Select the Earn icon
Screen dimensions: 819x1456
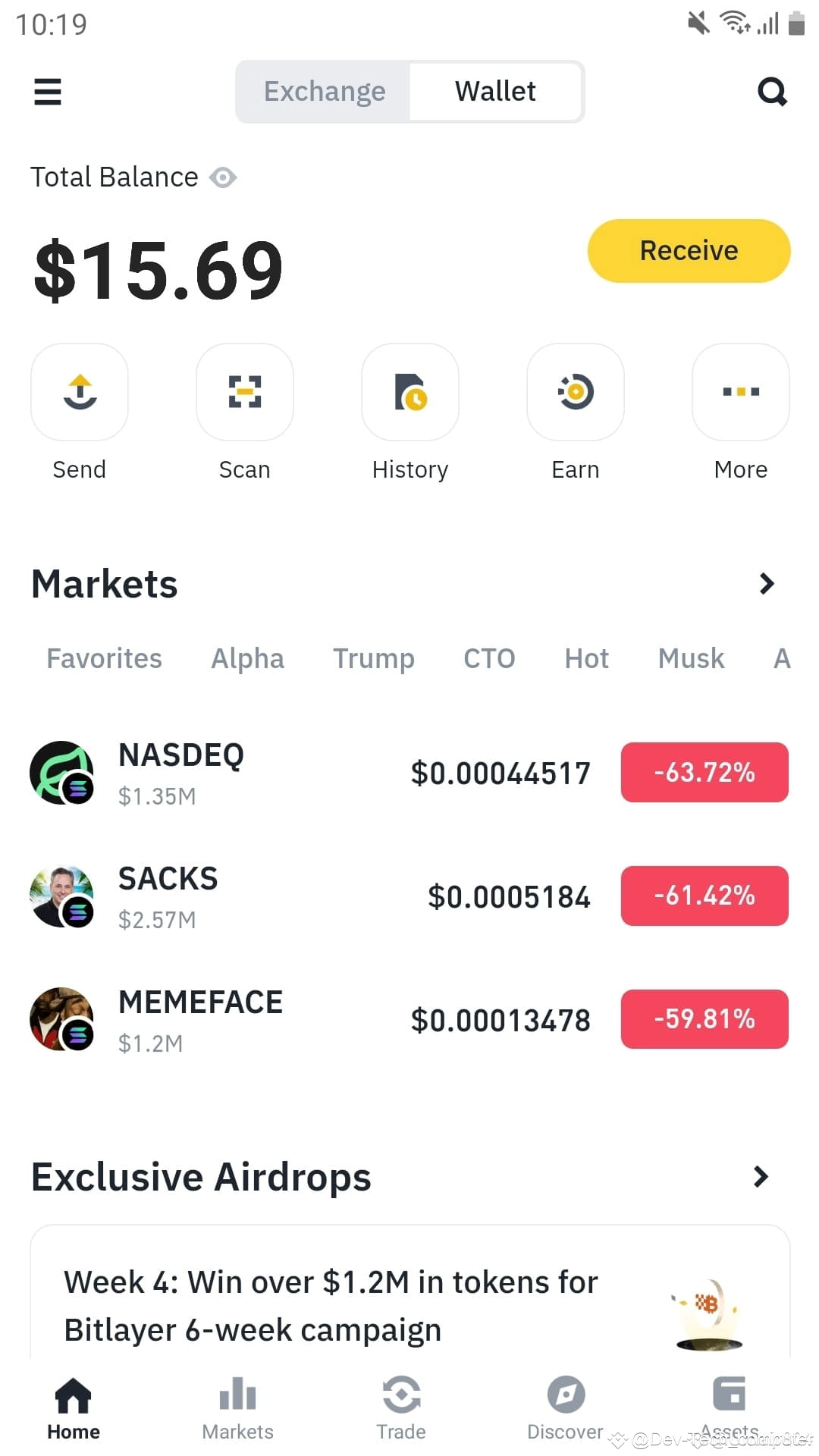[x=575, y=392]
